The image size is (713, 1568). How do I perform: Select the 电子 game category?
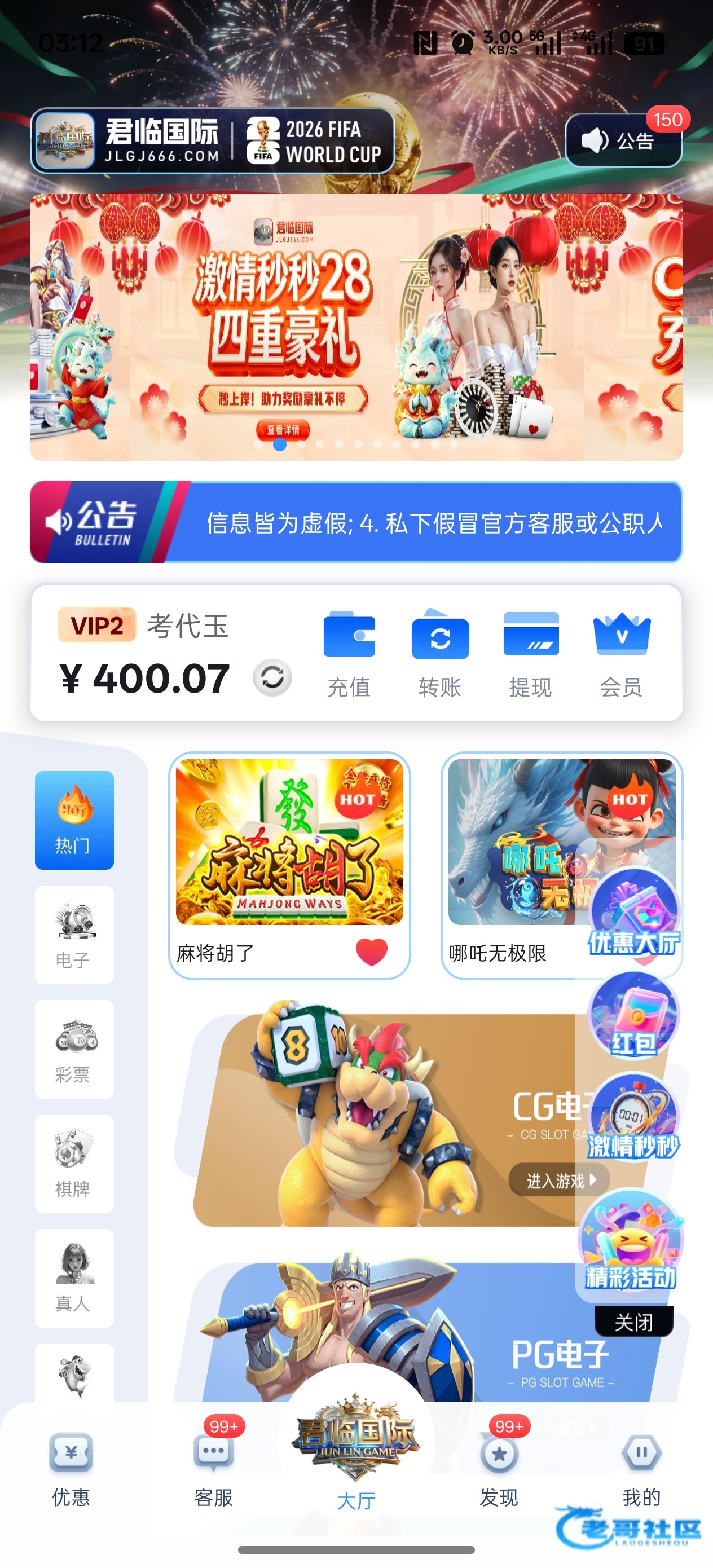pyautogui.click(x=74, y=935)
